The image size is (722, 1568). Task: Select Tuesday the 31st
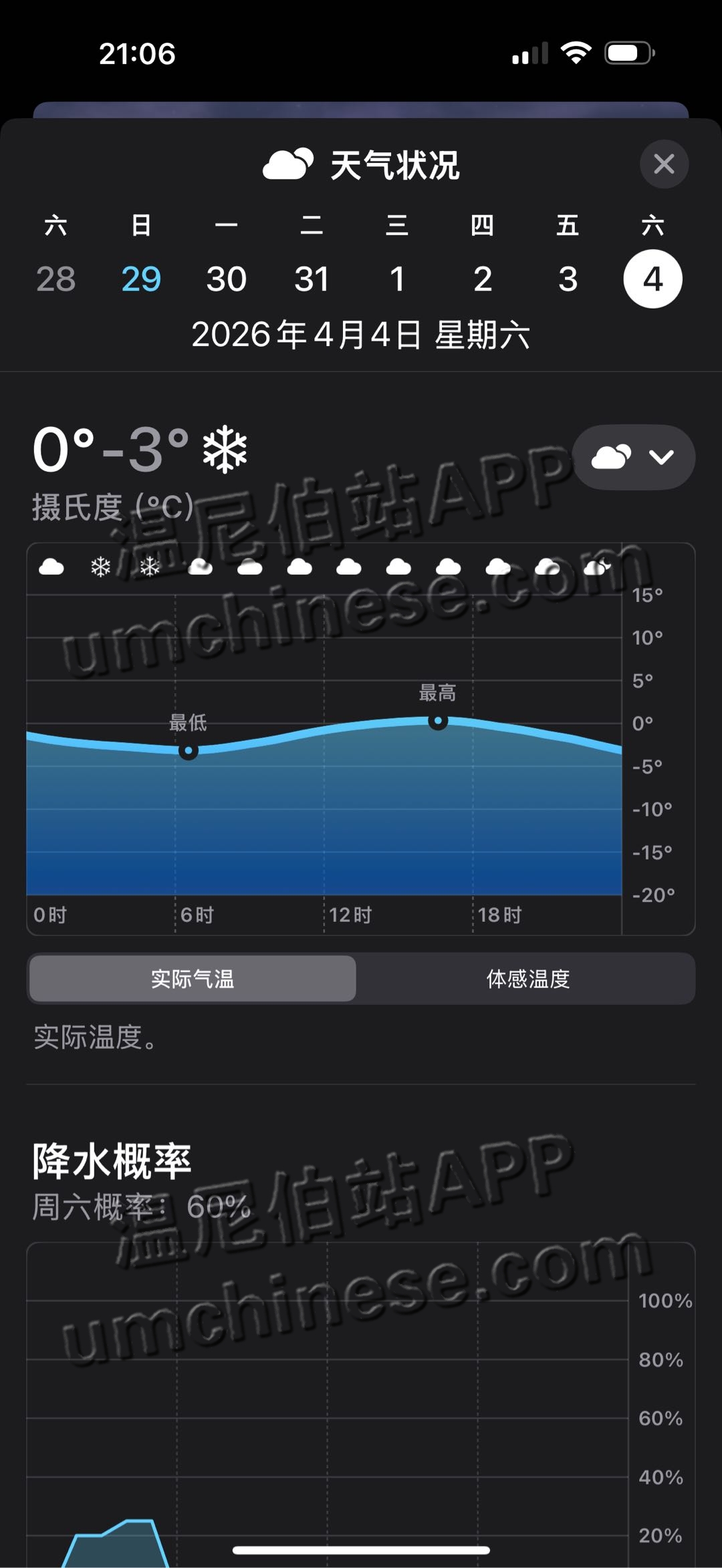coord(312,279)
